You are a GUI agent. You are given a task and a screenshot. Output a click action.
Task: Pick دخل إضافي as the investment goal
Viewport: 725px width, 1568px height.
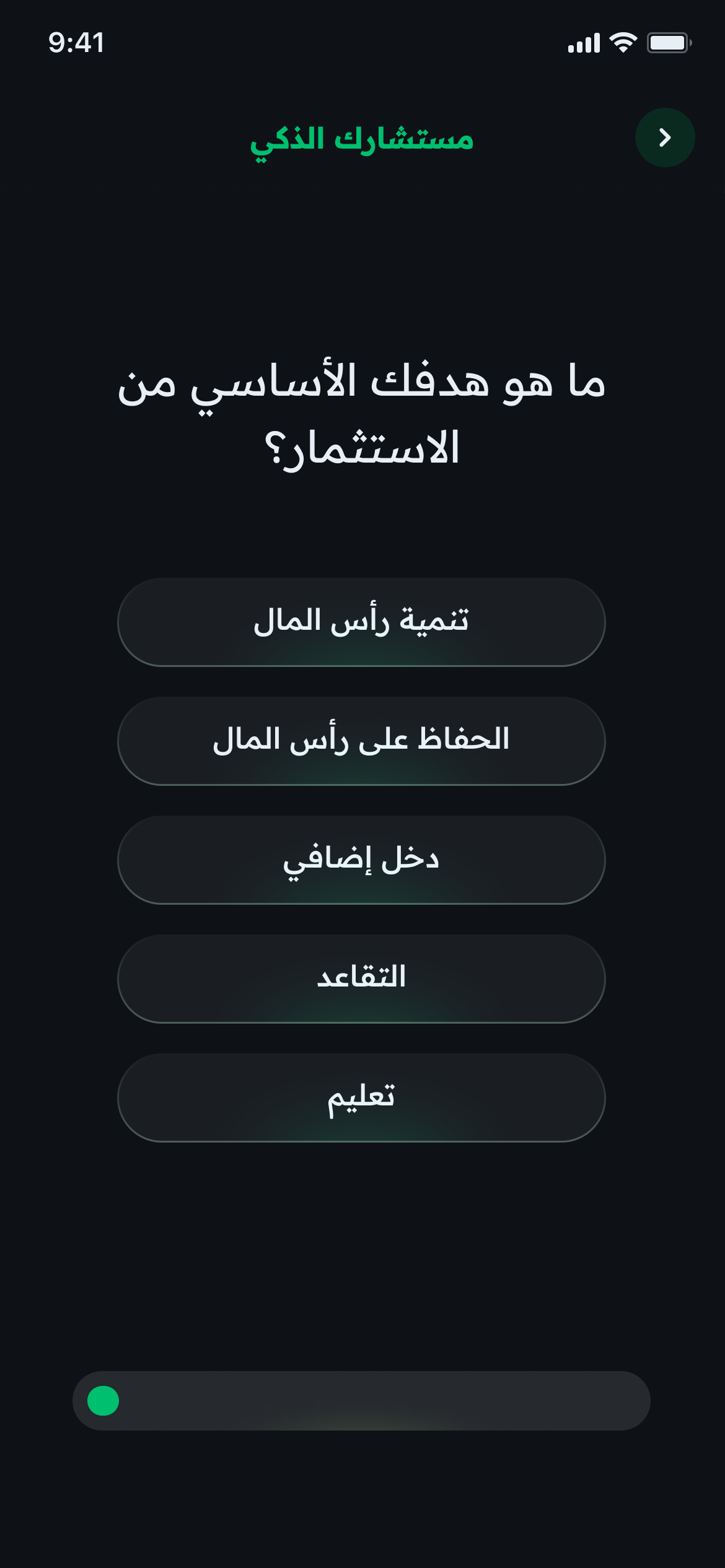[361, 860]
